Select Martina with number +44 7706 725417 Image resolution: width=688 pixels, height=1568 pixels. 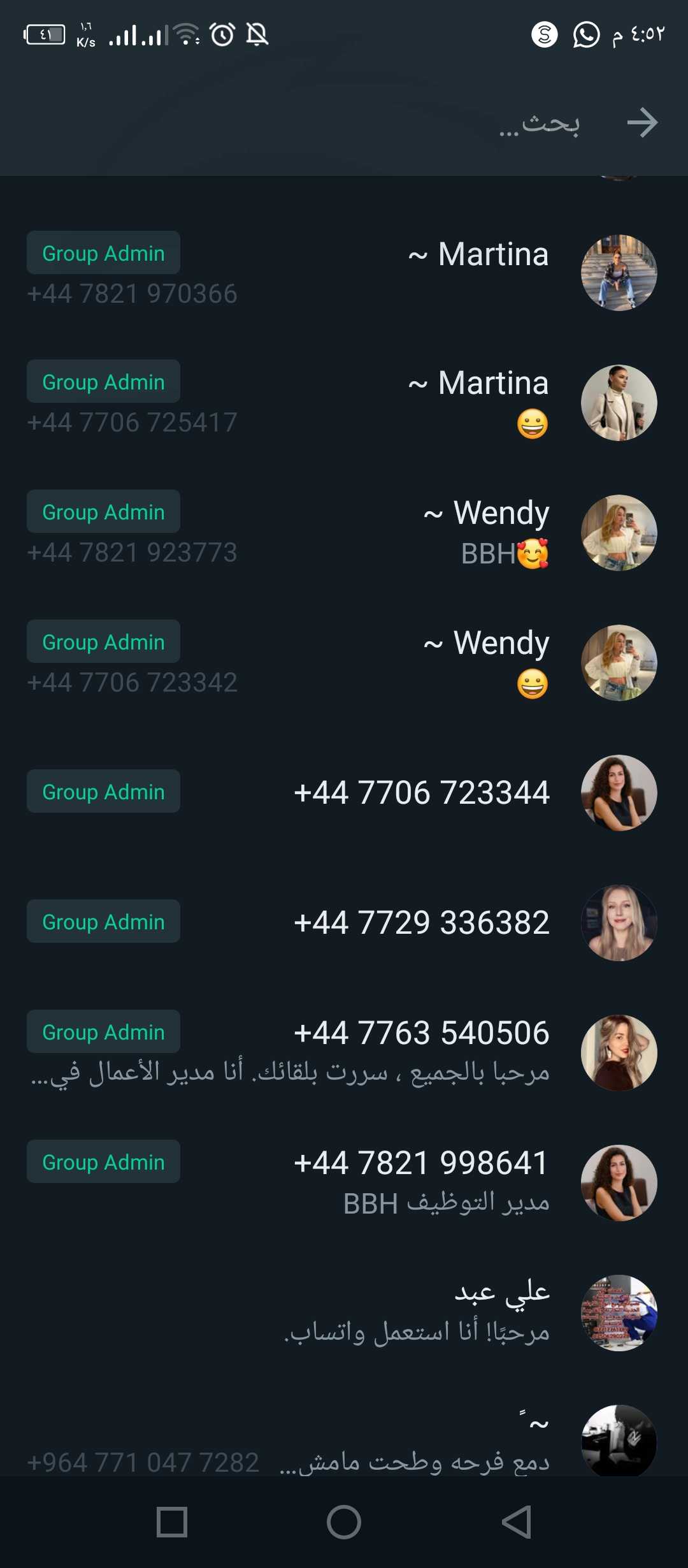(344, 403)
